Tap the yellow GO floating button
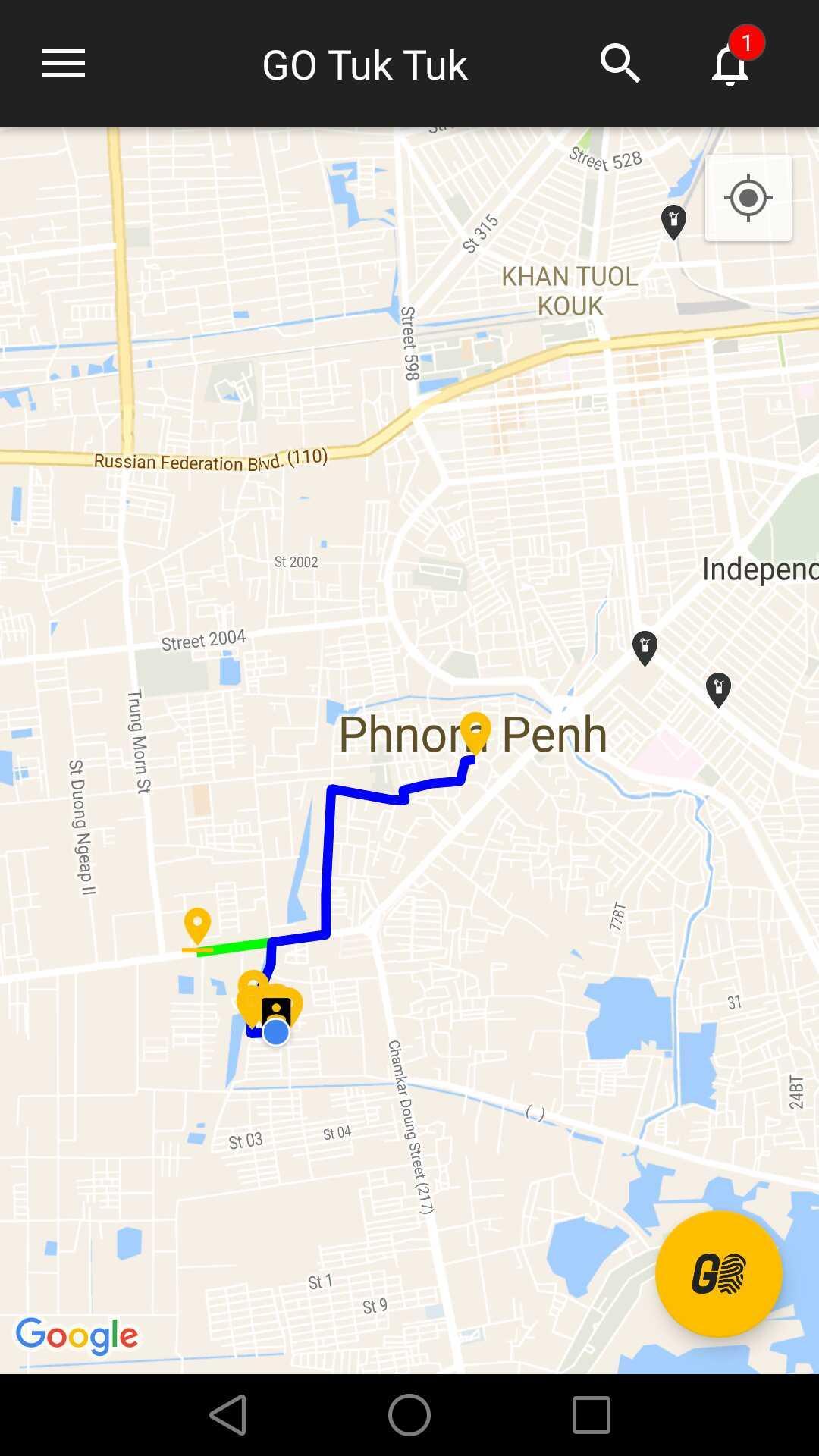Screen dimensions: 819x1456 (718, 1273)
